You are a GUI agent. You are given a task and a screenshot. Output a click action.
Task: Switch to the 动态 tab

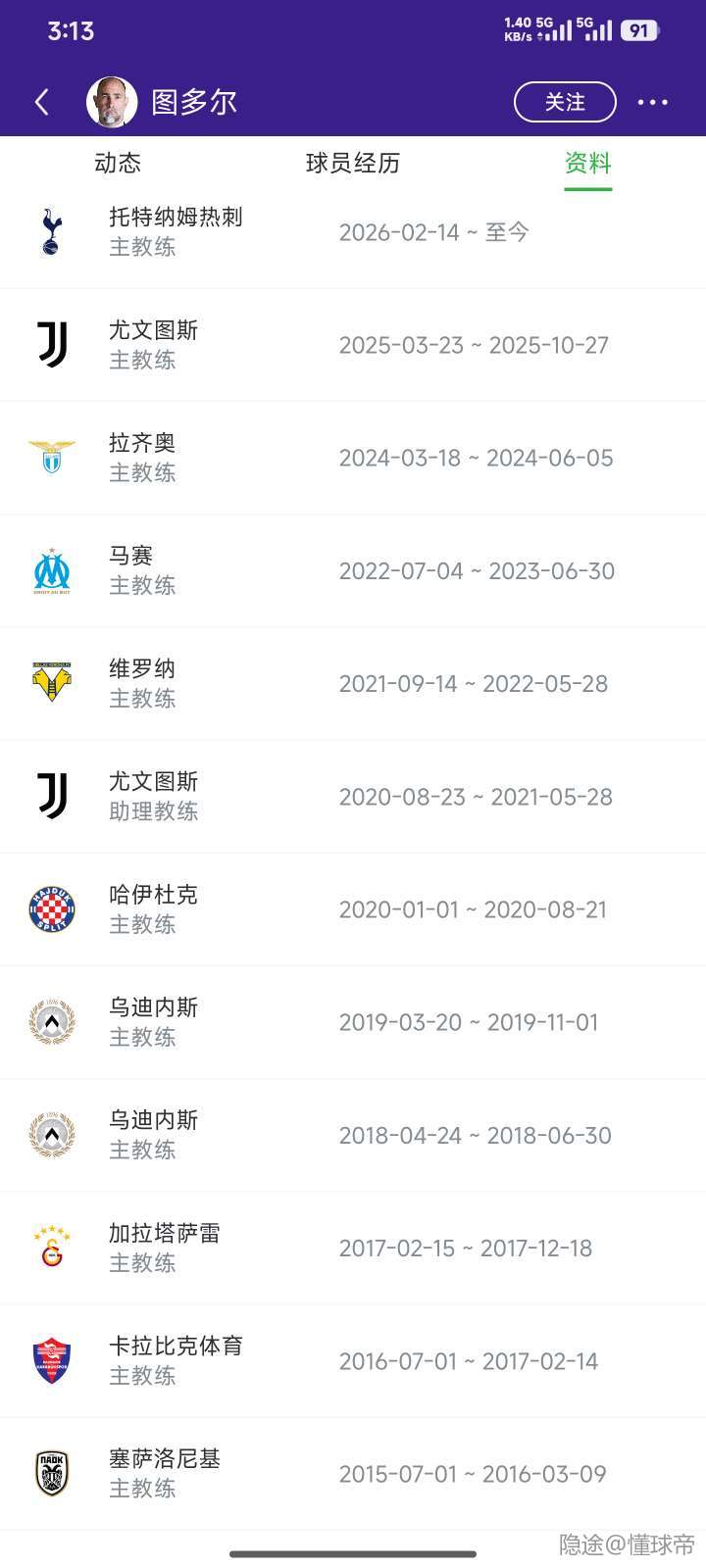[118, 163]
